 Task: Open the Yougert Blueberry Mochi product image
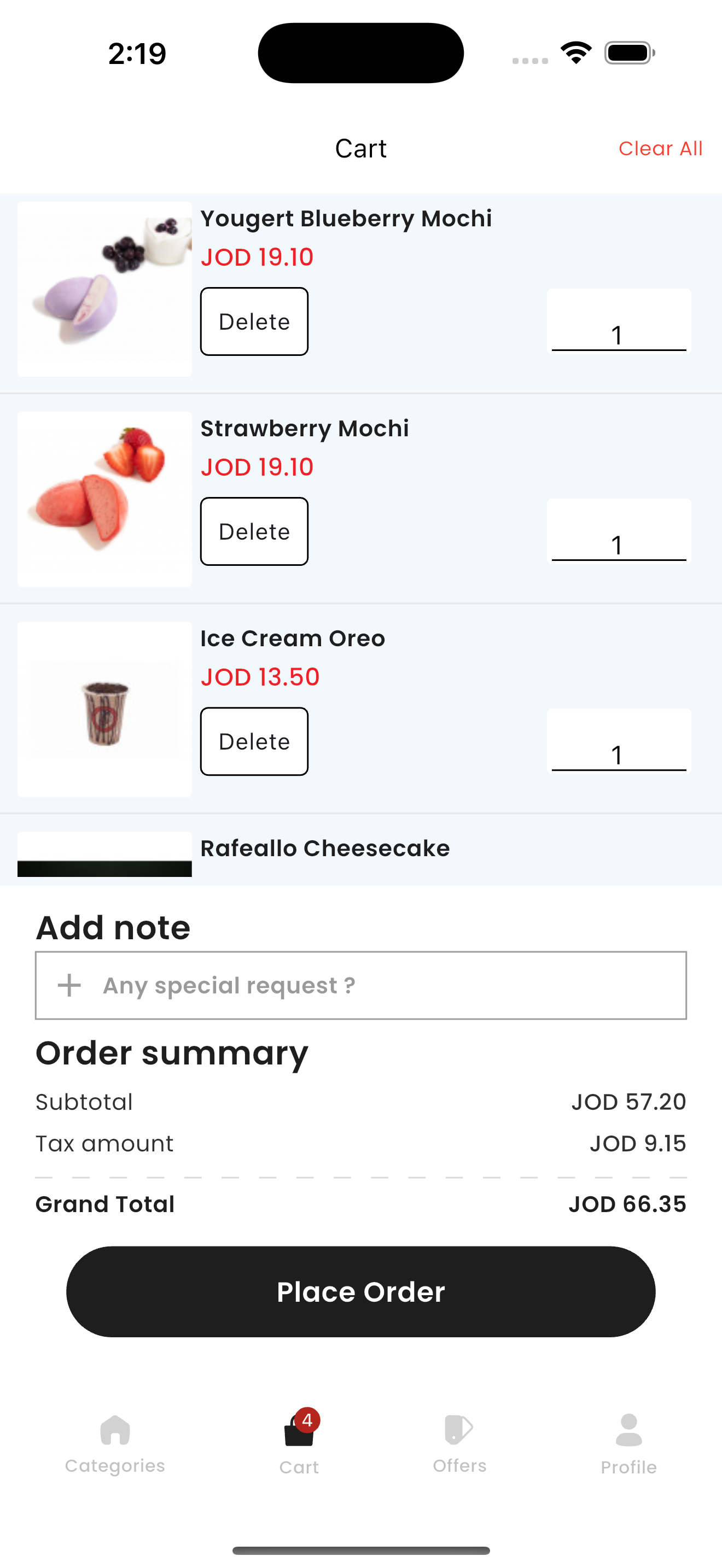[104, 289]
